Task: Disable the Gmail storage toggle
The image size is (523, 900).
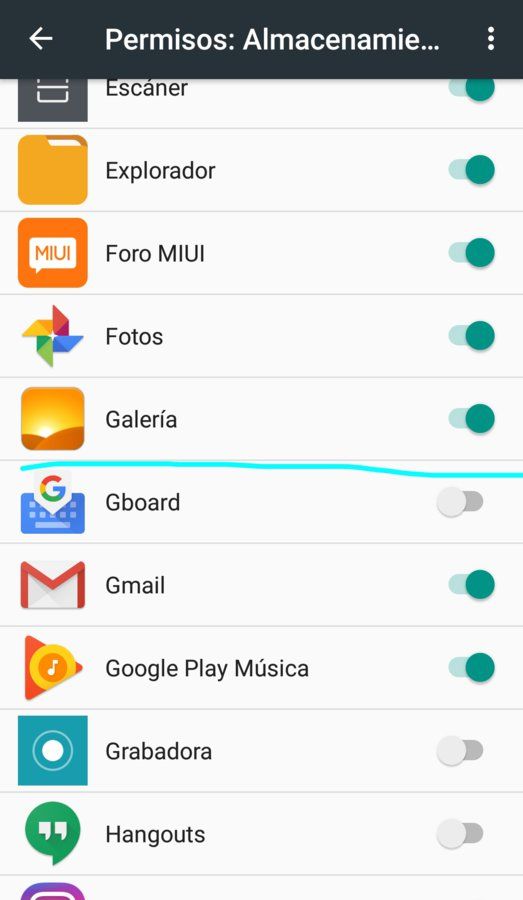Action: click(471, 584)
